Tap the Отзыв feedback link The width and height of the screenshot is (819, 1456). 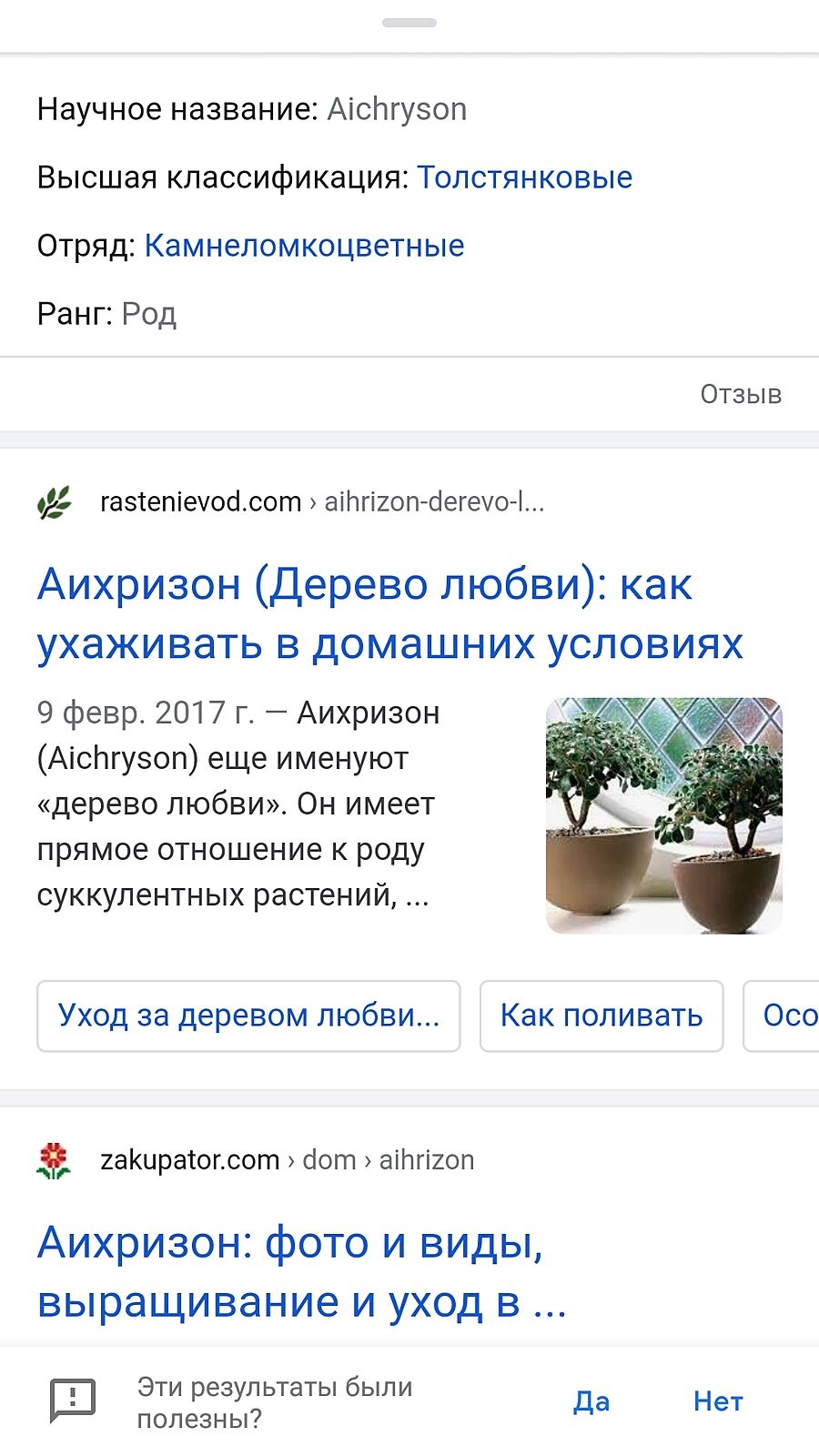[x=740, y=394]
